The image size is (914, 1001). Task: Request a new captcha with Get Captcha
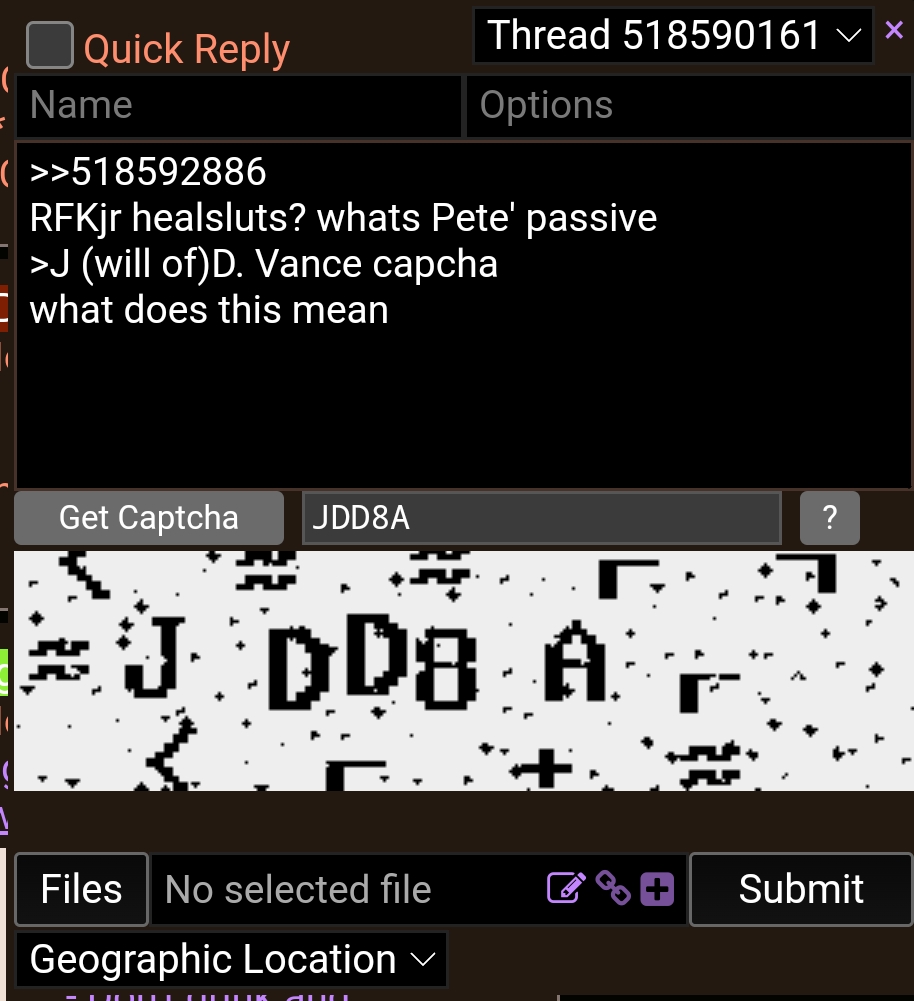tap(149, 518)
